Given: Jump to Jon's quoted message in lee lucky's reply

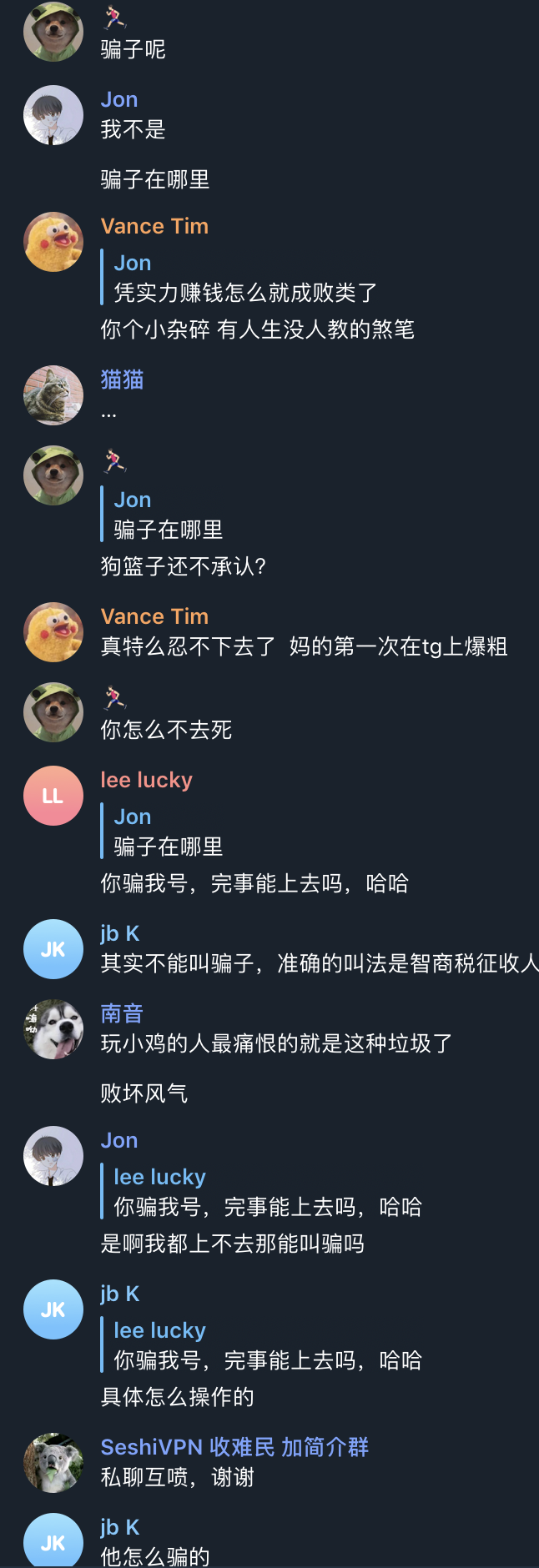Looking at the screenshot, I should click(x=169, y=832).
